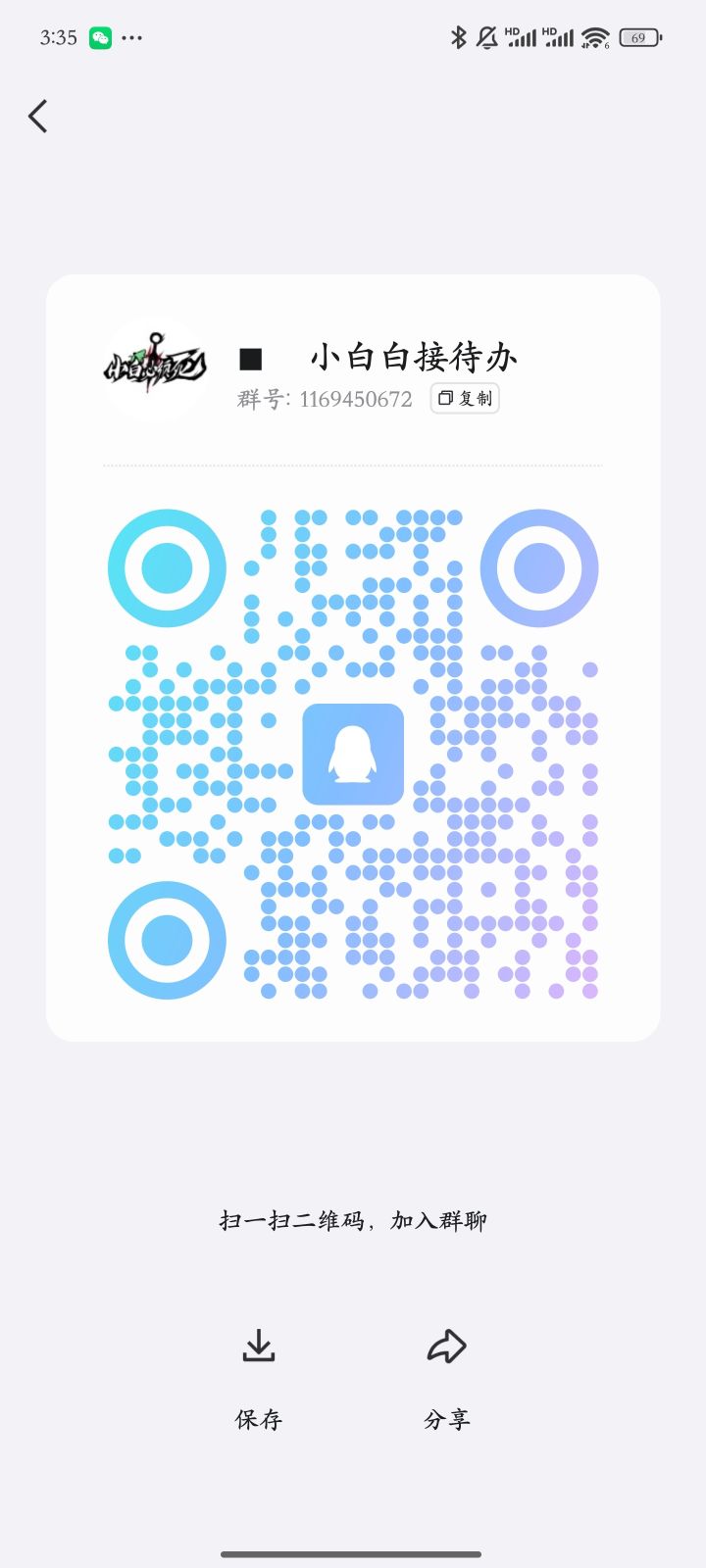Tap the three-dot indicator in the status bar
706x1568 pixels.
click(131, 37)
